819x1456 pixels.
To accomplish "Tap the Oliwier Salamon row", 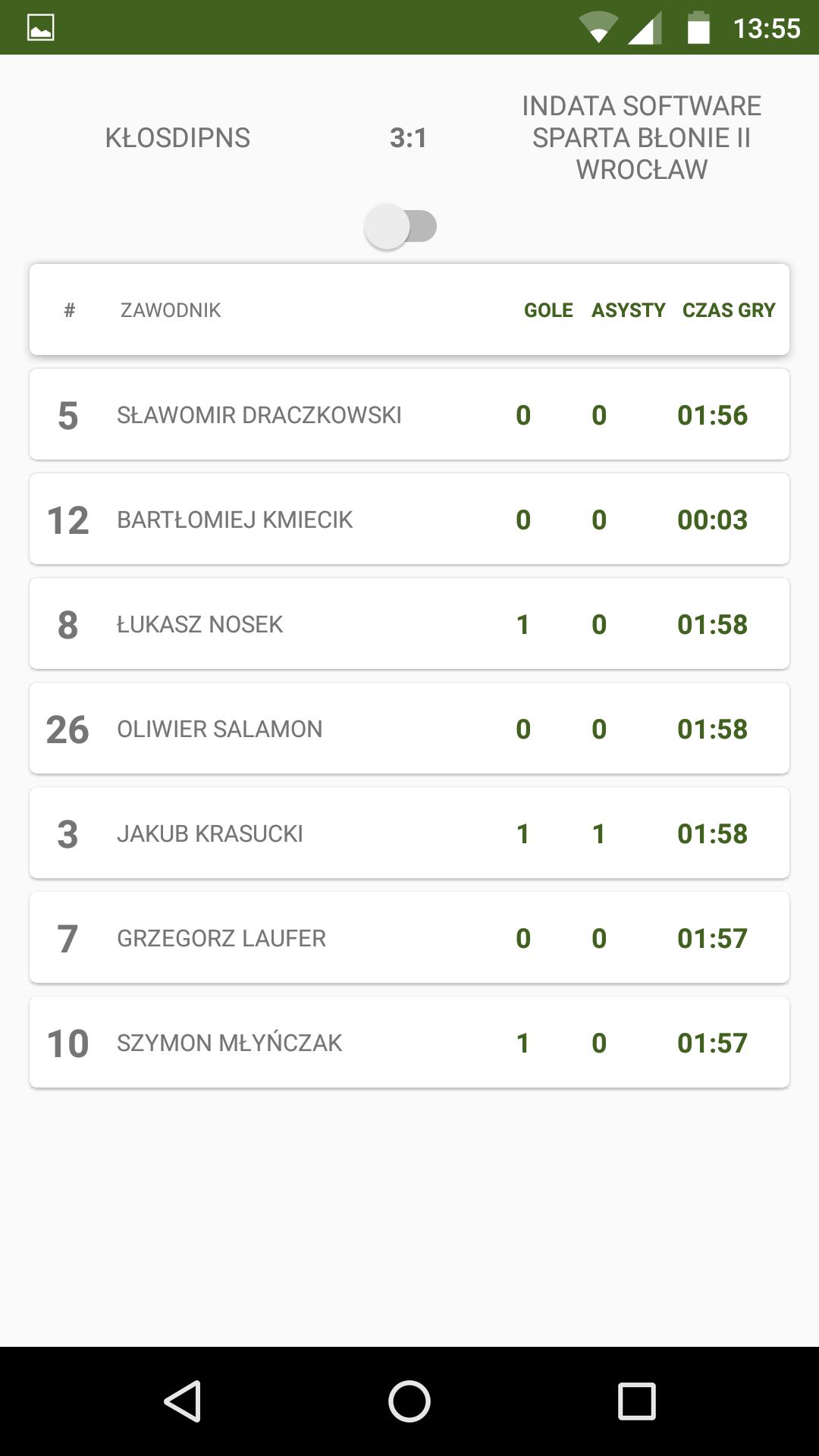I will click(409, 728).
